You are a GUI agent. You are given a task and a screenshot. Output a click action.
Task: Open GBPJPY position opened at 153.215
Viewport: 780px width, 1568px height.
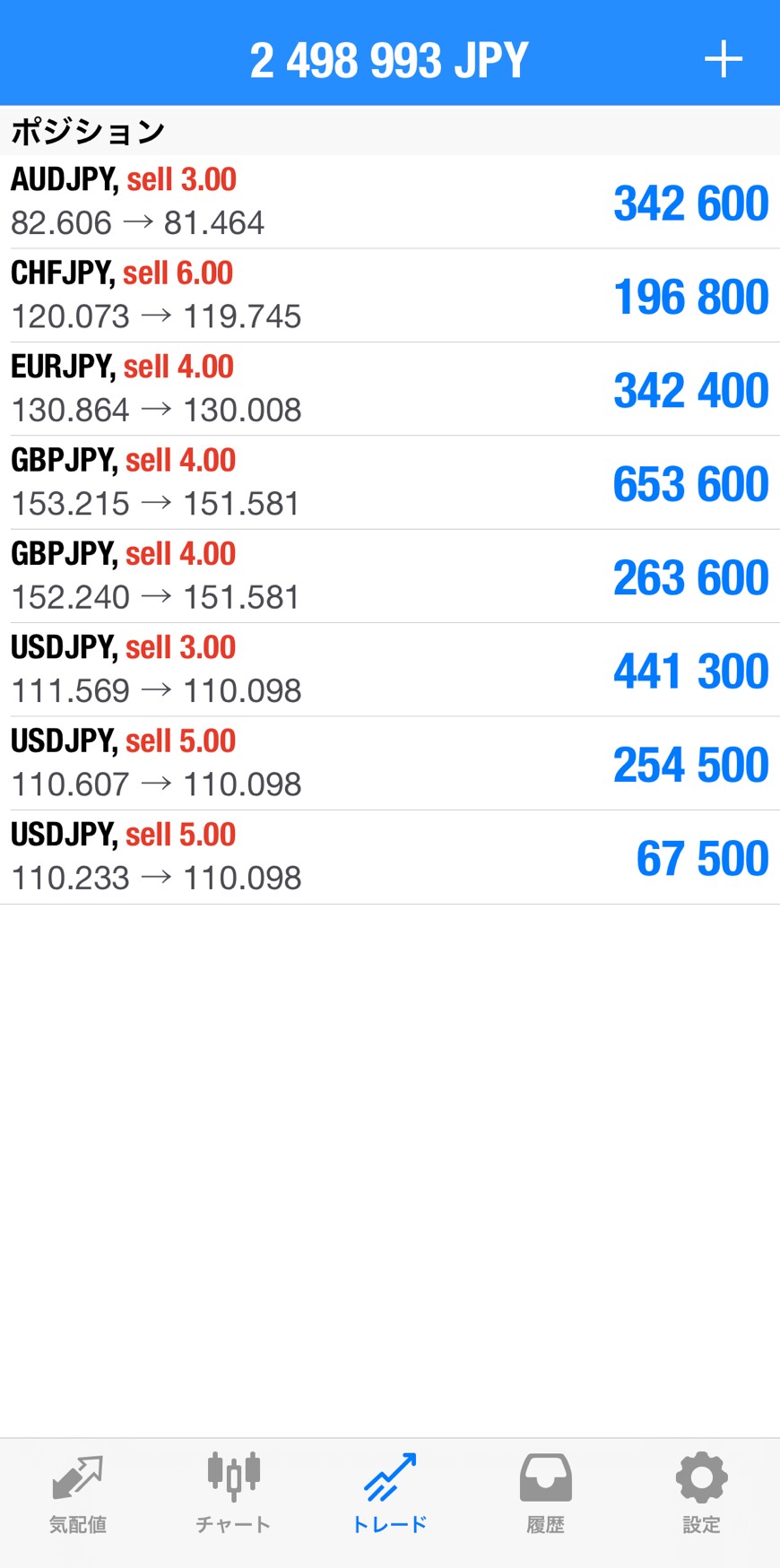point(390,482)
